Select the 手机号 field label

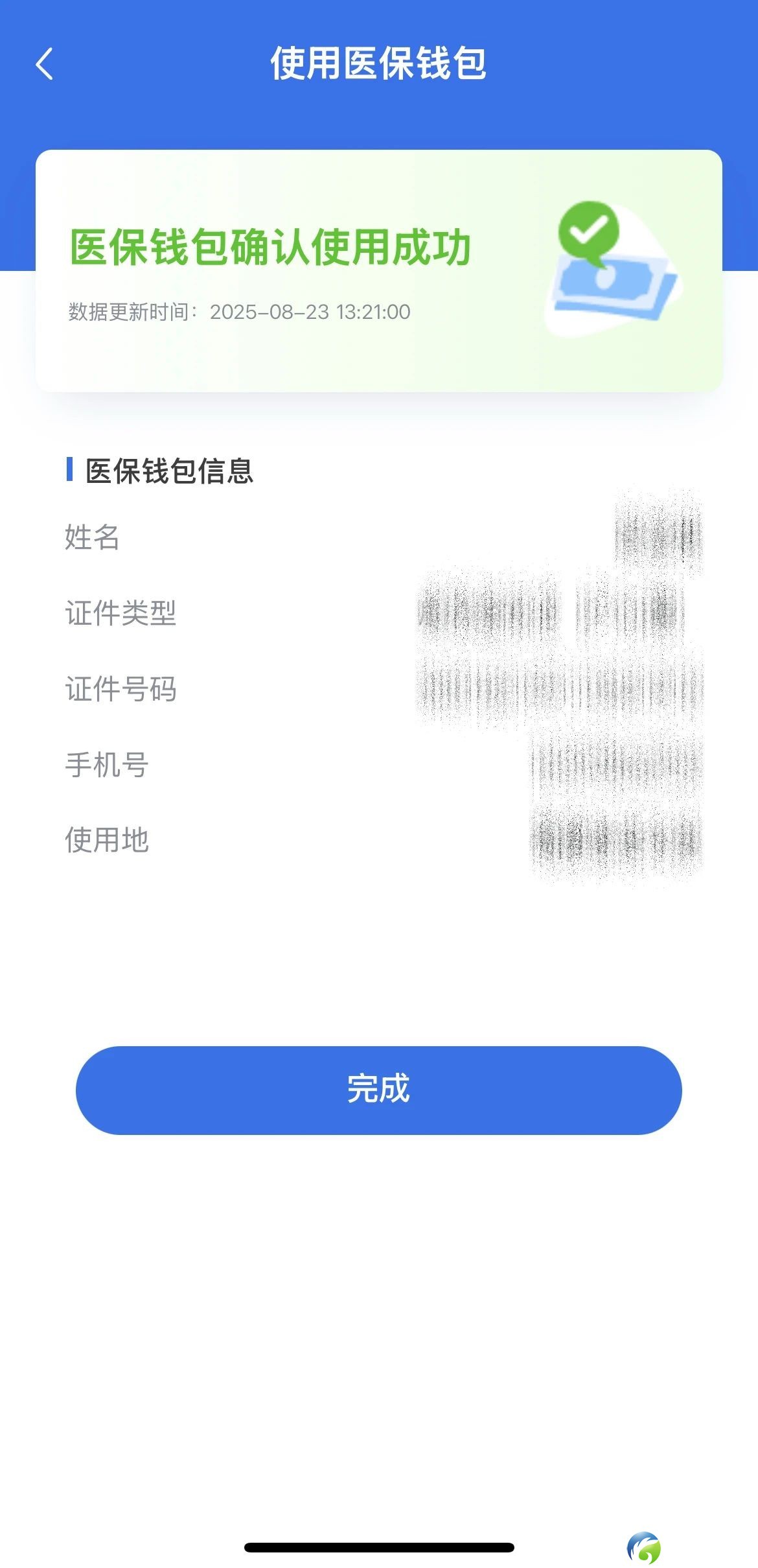click(x=107, y=765)
